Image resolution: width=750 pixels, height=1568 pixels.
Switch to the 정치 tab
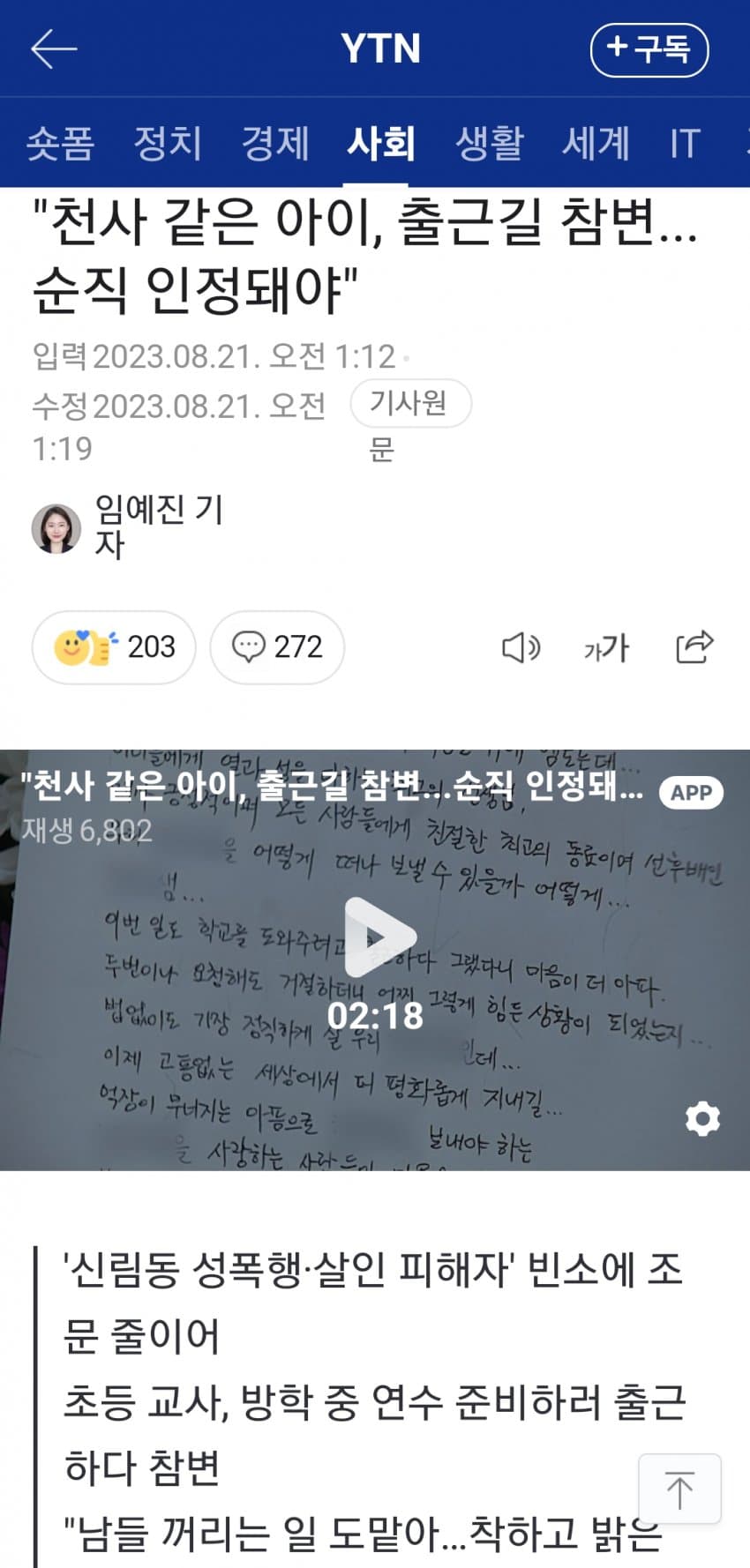click(x=168, y=143)
